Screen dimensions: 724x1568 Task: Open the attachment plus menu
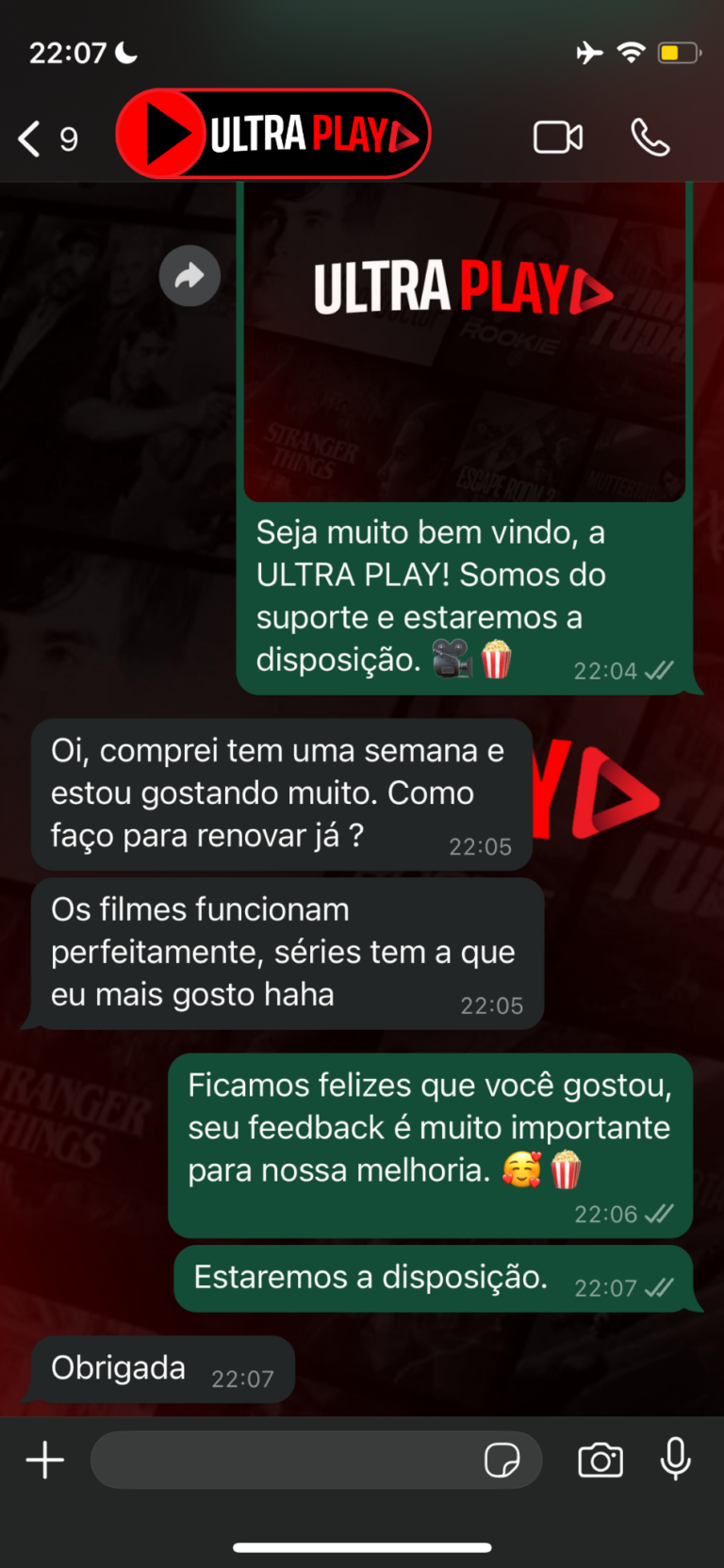(44, 1461)
